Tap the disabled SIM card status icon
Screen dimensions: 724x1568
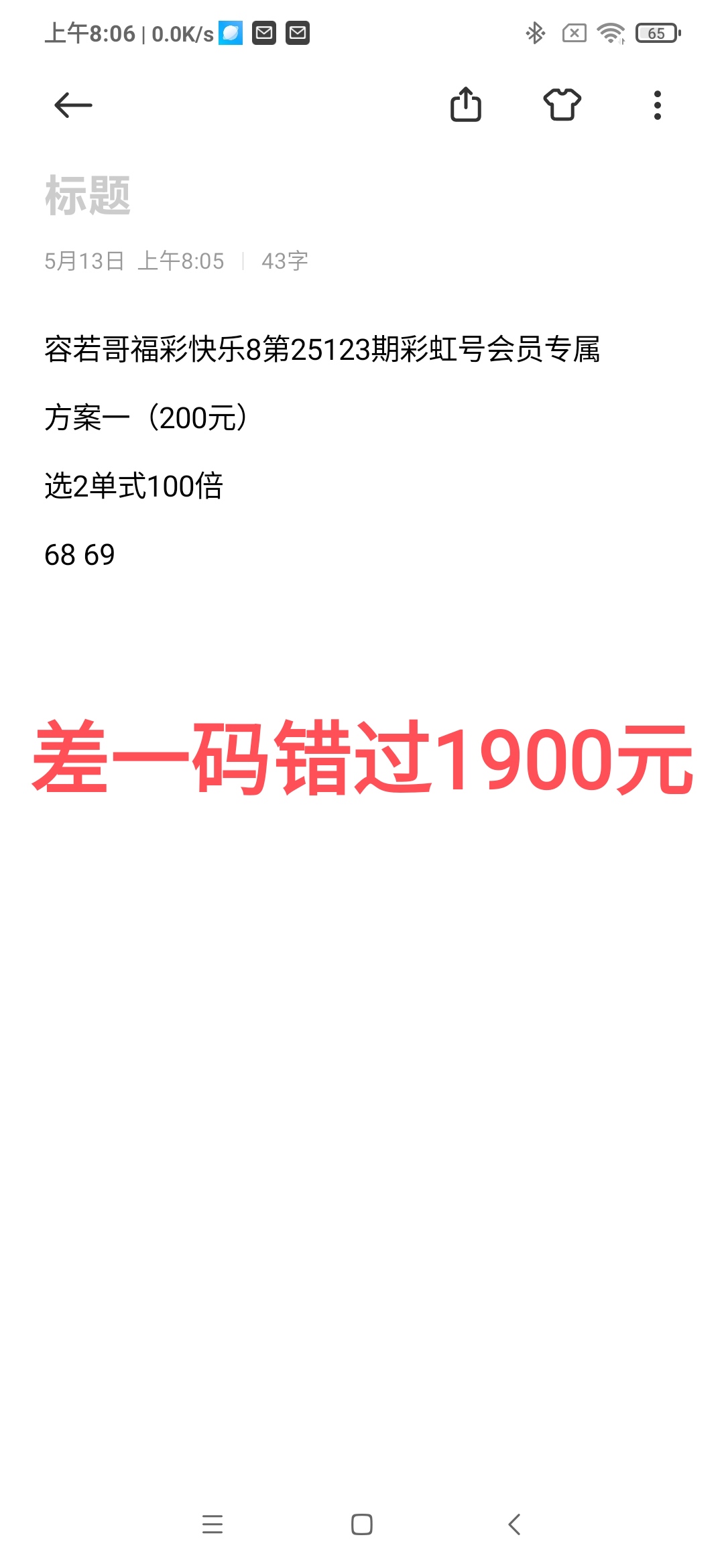[574, 32]
